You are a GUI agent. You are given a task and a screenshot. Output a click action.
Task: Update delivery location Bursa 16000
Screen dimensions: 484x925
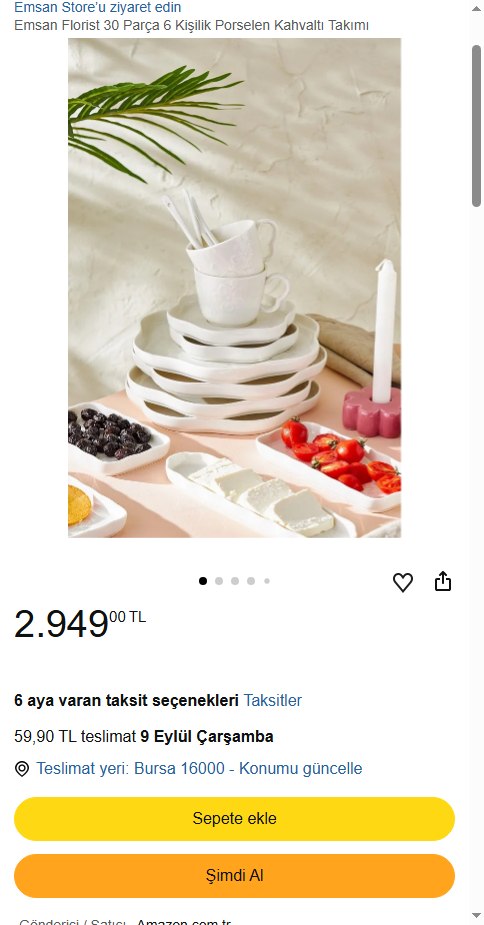pyautogui.click(x=199, y=769)
